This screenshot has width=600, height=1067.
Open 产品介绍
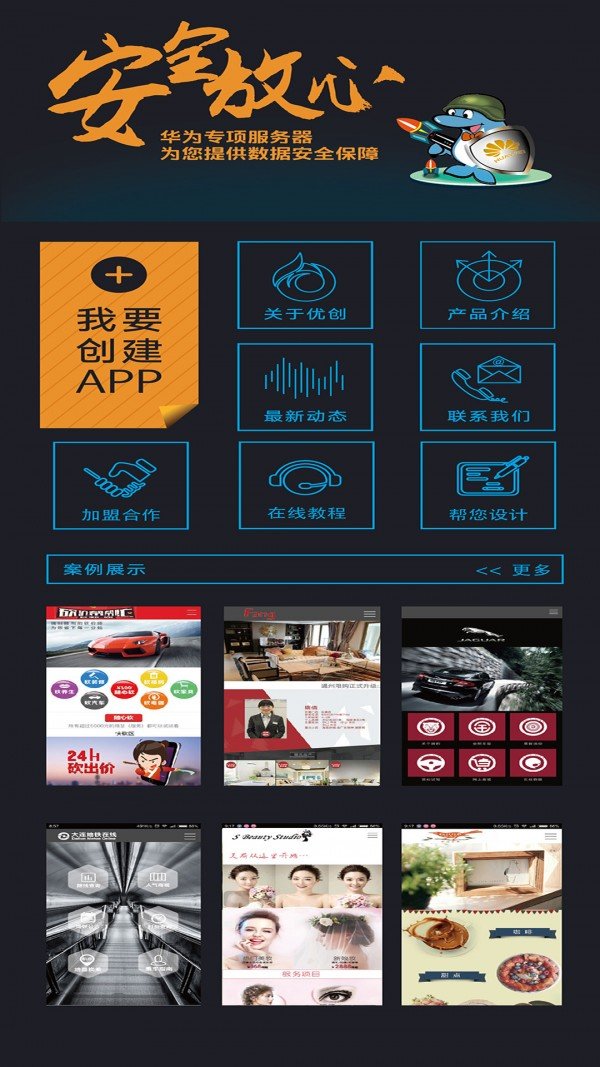pyautogui.click(x=487, y=285)
